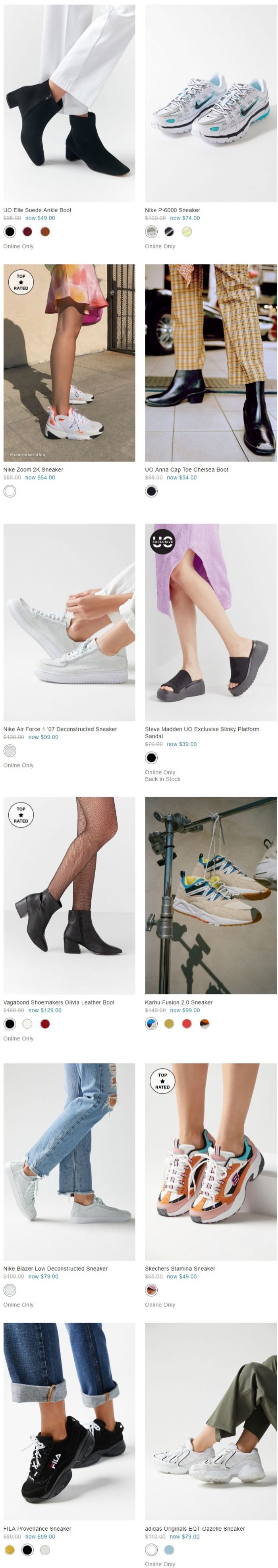Open the Steve Madden Slinky Platform Sandal

point(210,622)
